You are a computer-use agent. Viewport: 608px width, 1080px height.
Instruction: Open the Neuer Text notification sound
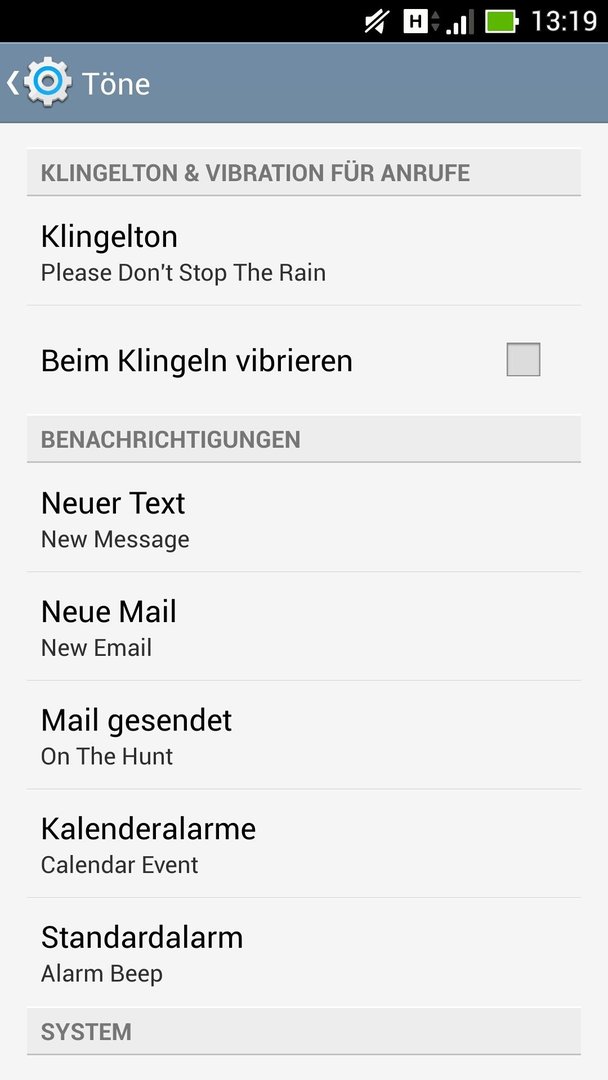click(304, 517)
